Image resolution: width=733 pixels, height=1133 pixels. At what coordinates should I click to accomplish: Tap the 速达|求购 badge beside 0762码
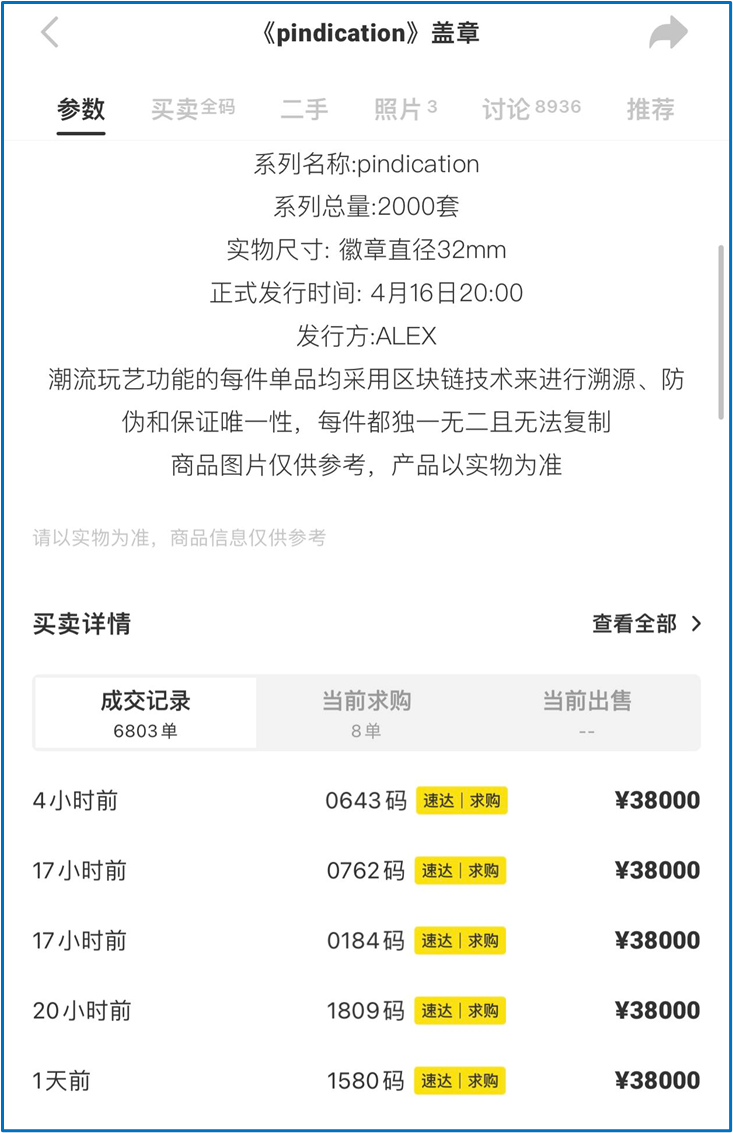coord(460,870)
